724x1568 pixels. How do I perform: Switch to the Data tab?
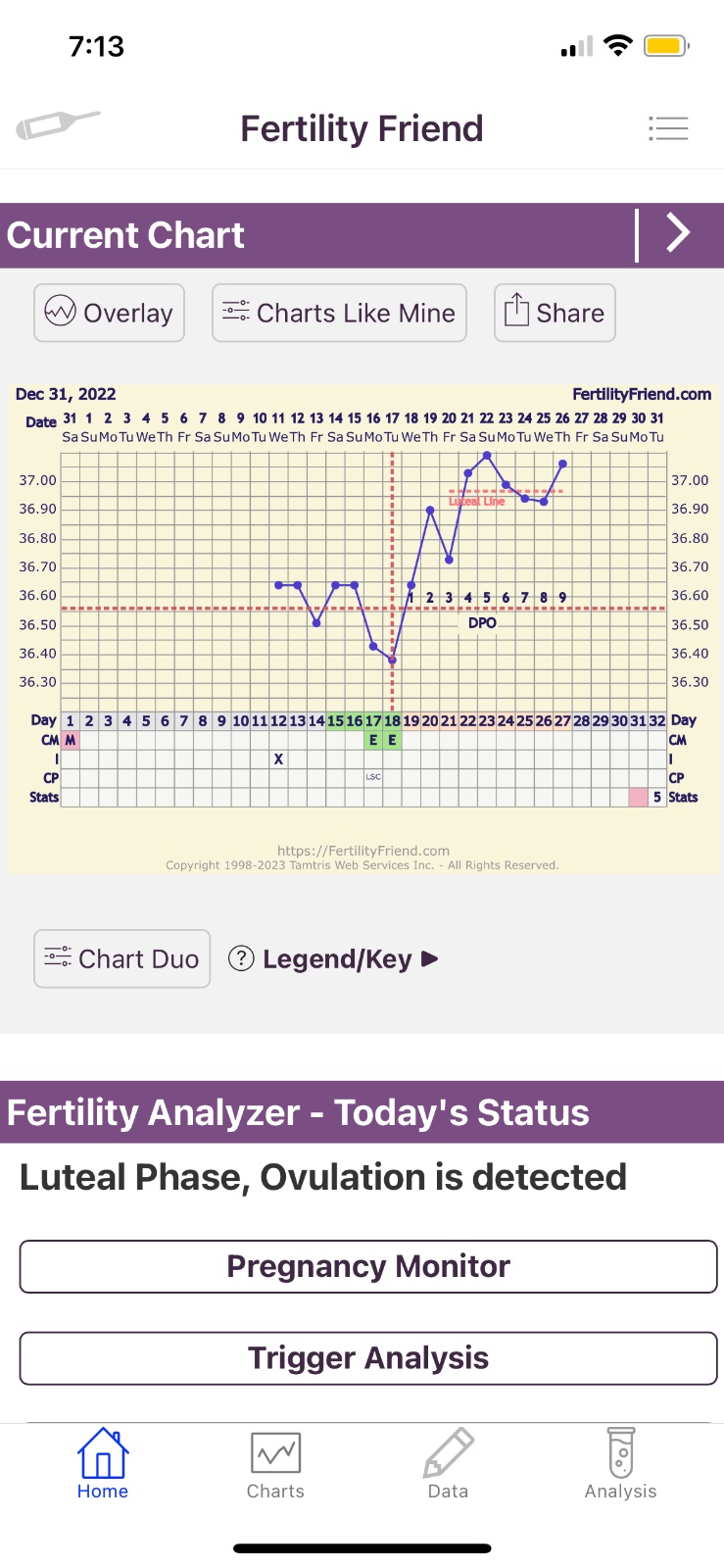(x=448, y=1464)
